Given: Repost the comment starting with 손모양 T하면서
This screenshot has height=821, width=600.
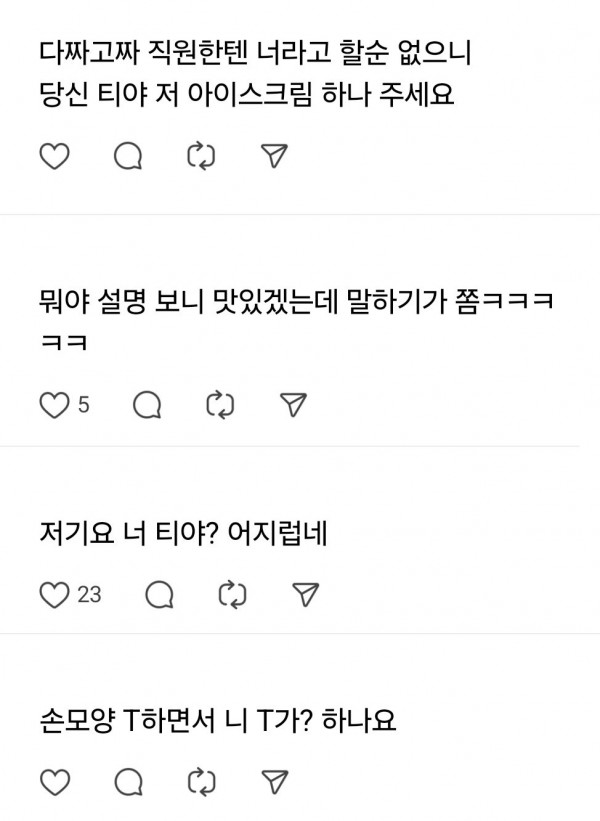Looking at the screenshot, I should [201, 780].
